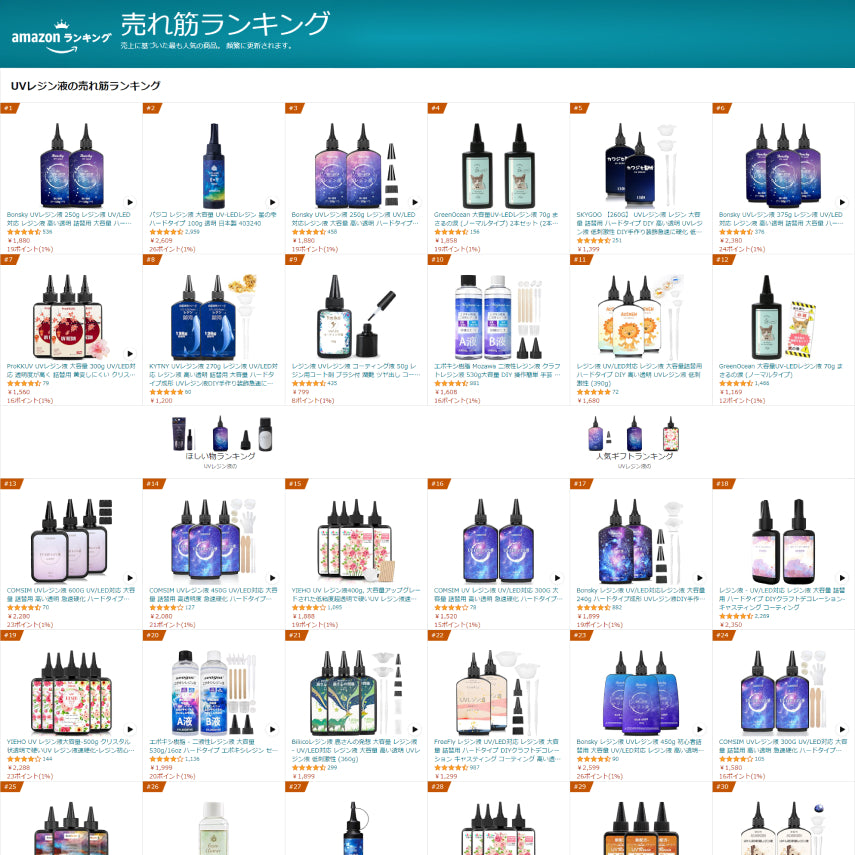View COMSIM UVレジン液 450G item ranked #14
This screenshot has height=855, width=855.
pyautogui.click(x=213, y=540)
